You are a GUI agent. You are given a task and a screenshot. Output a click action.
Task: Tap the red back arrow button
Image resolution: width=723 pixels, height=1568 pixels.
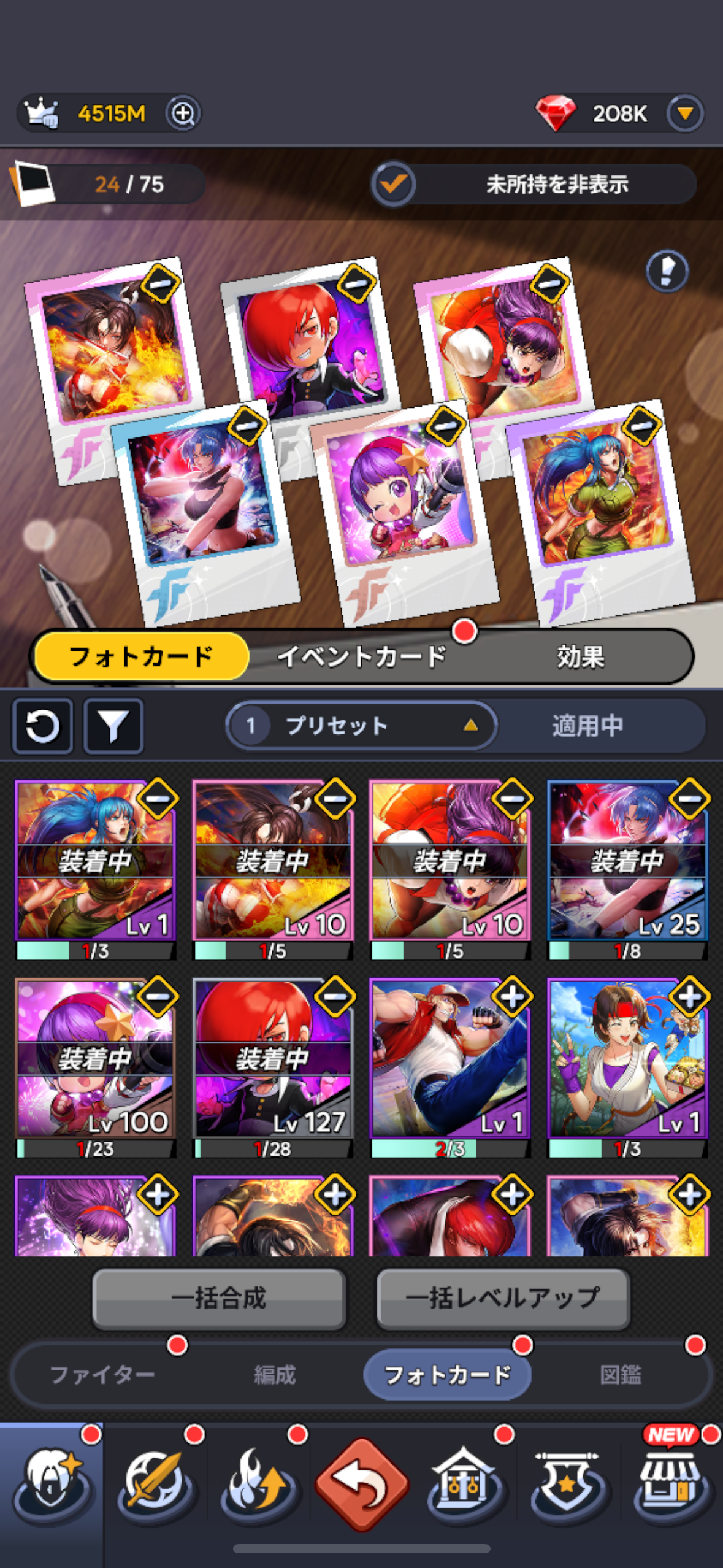[362, 1484]
